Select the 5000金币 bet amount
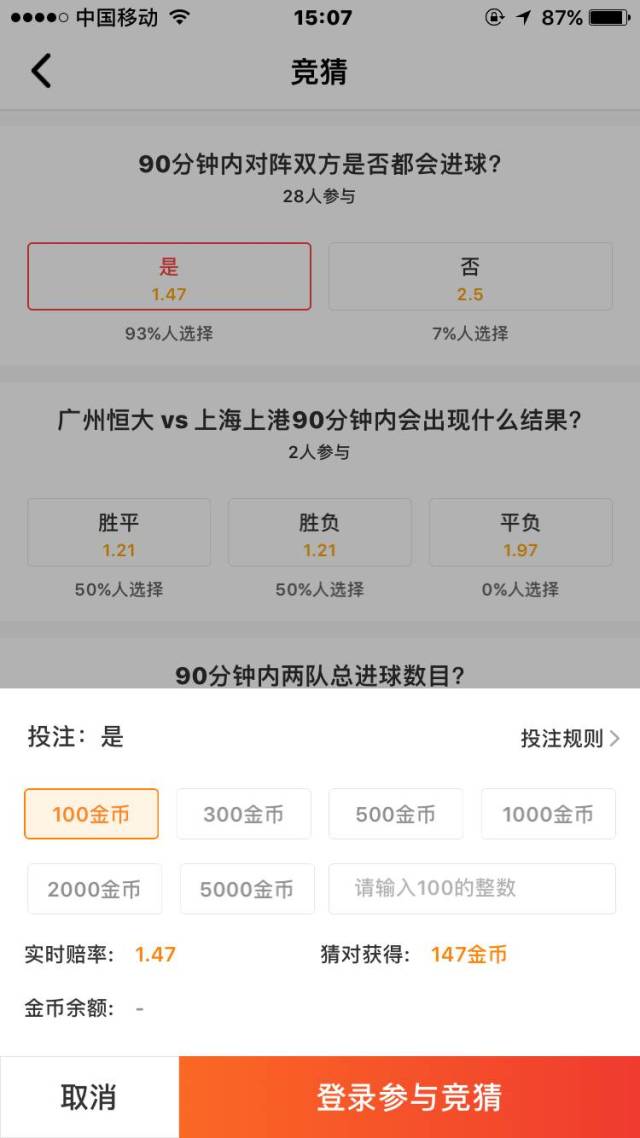The width and height of the screenshot is (640, 1138). coord(247,889)
